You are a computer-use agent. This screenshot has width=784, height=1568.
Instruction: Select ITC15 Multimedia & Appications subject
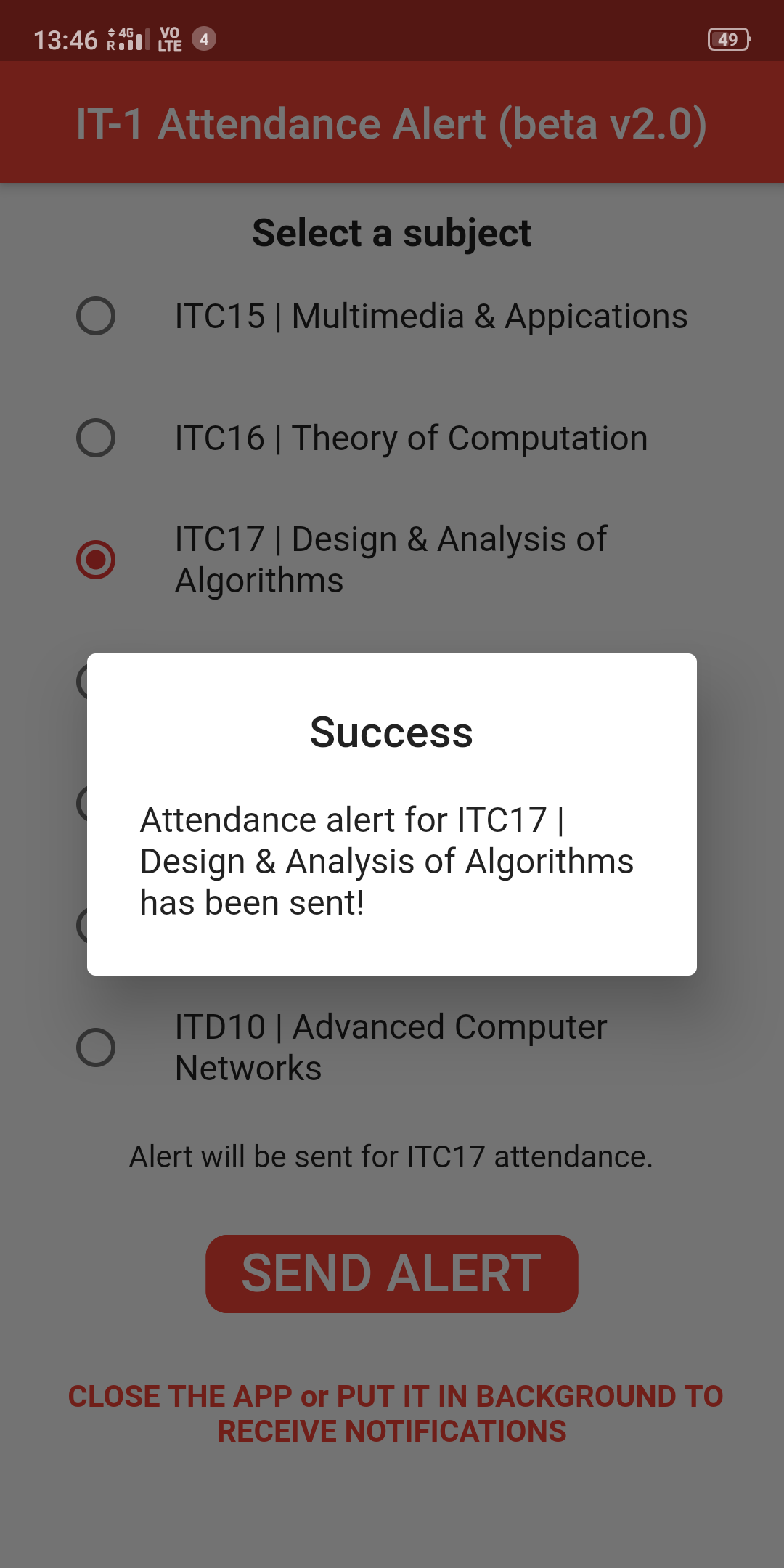[96, 316]
